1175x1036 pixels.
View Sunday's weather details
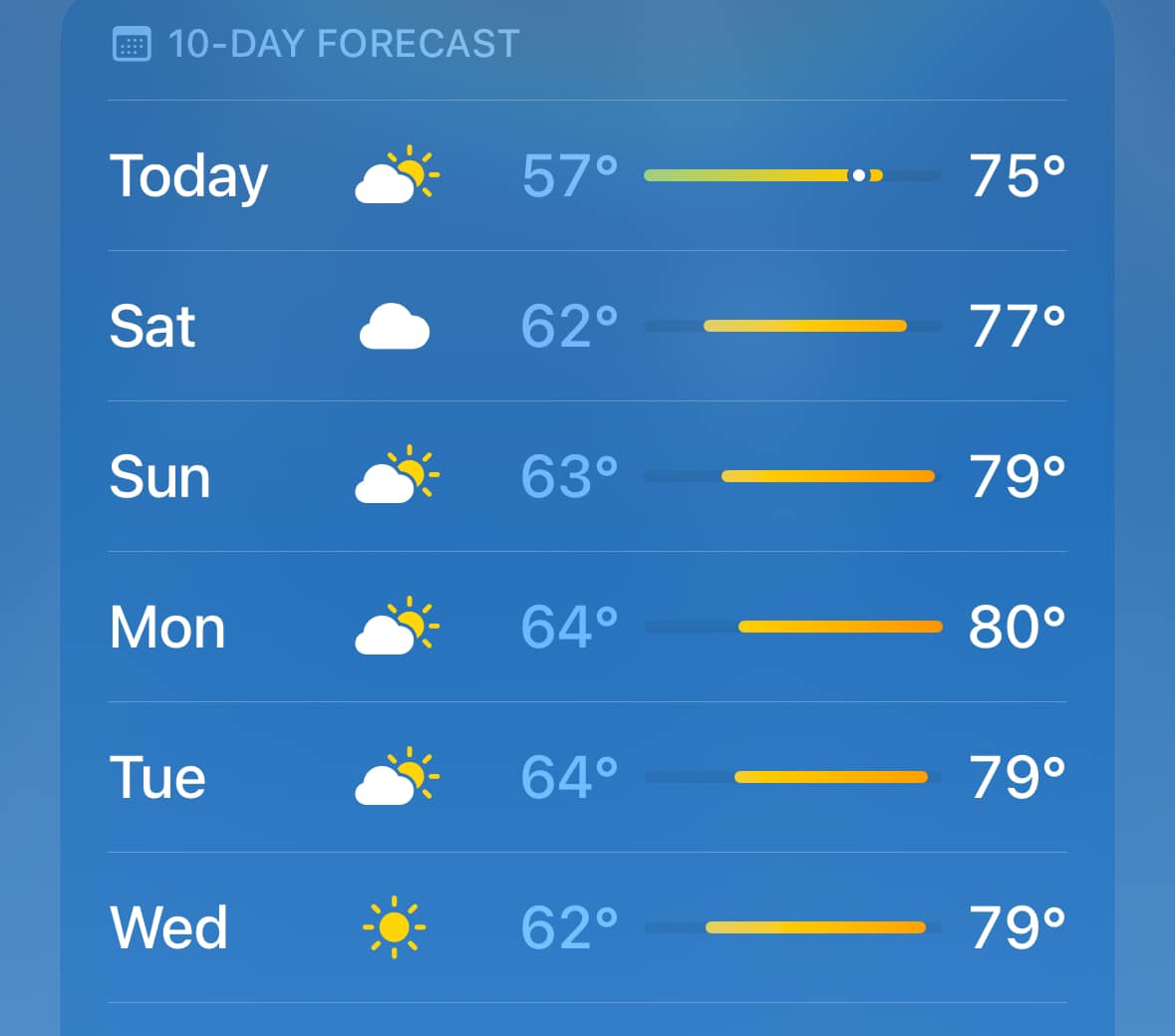(x=586, y=476)
